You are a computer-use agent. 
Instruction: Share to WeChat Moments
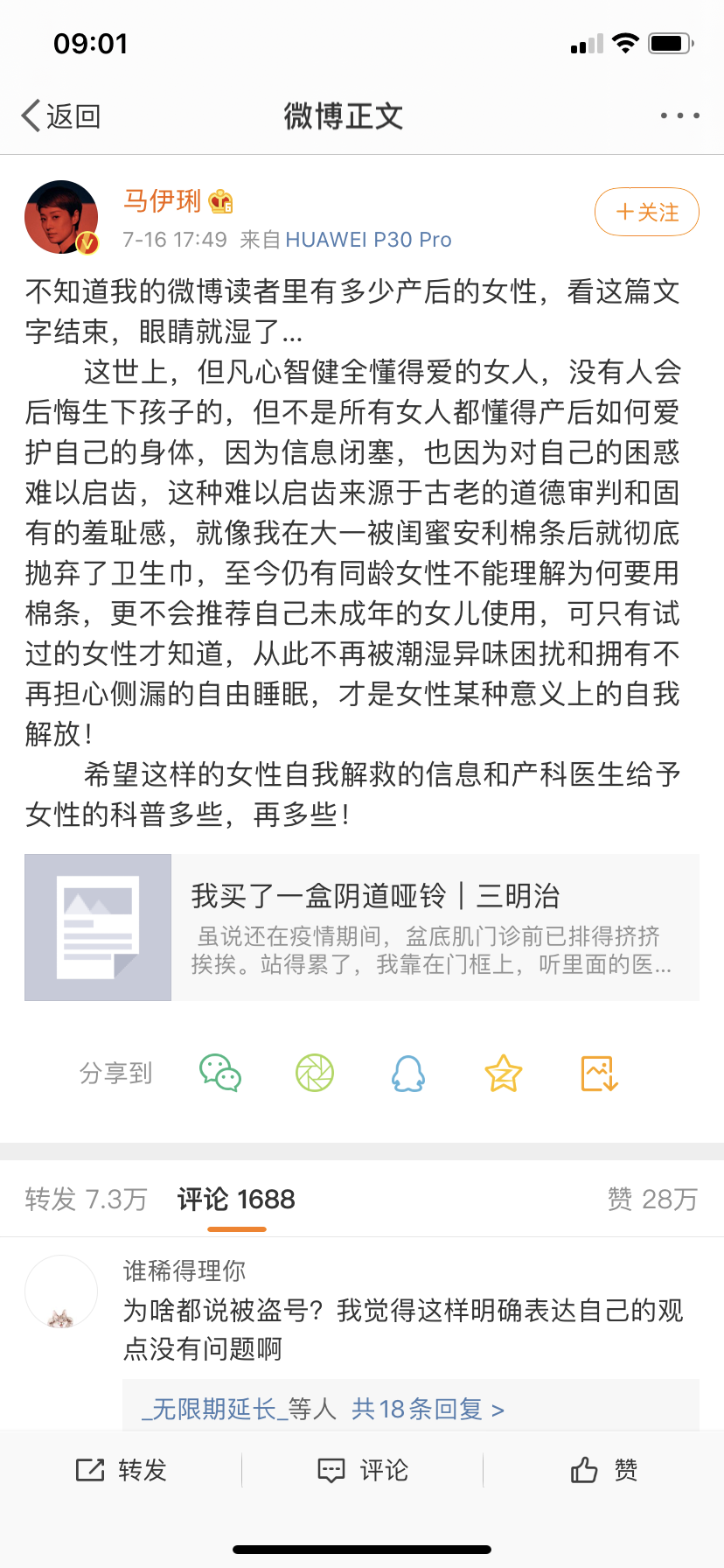coord(315,1073)
